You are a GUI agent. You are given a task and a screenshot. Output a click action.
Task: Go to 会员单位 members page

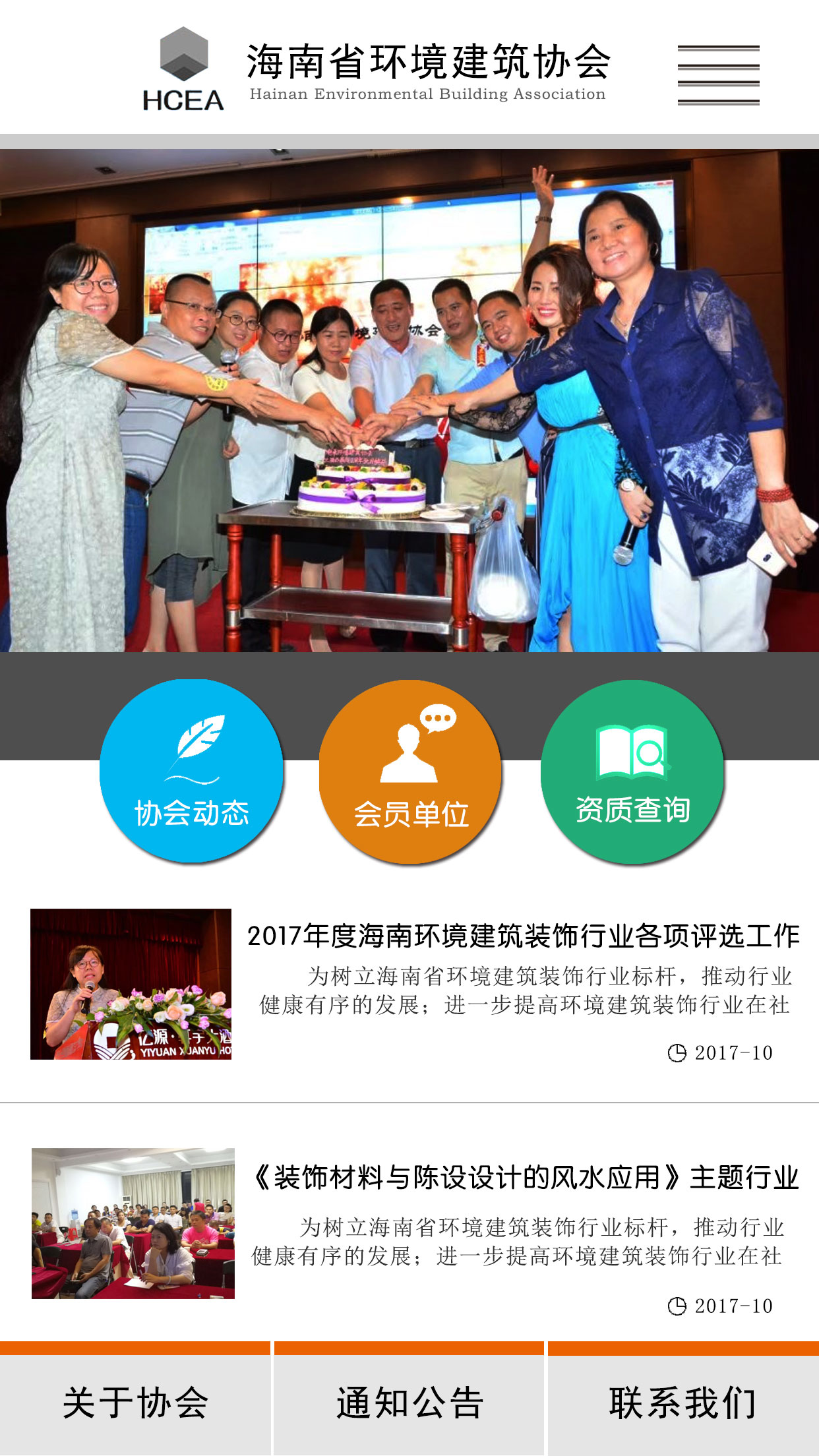tap(411, 772)
